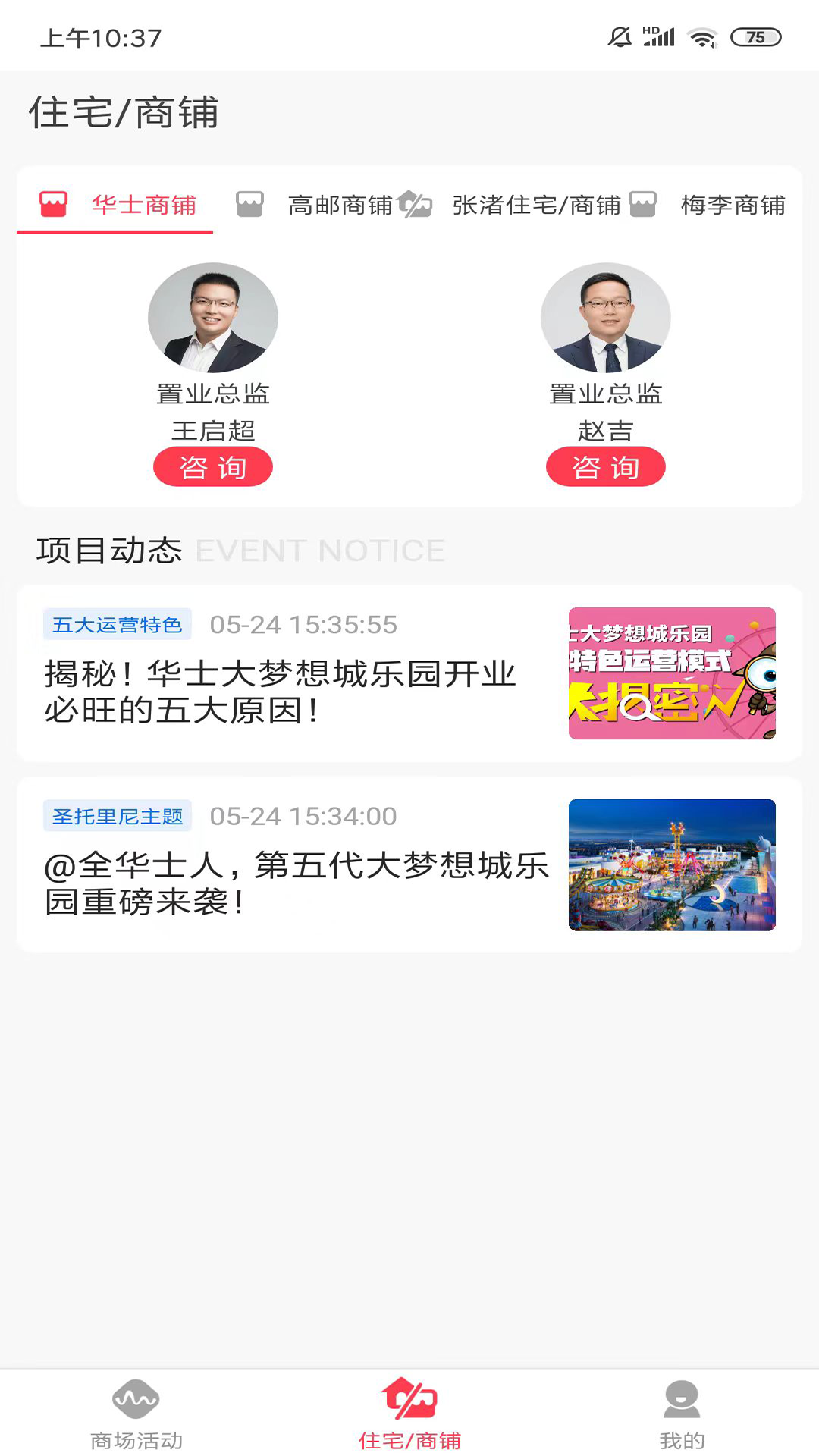Tap the 圣托里尼主题 tag label
Viewport: 819px width, 1456px height.
[118, 817]
